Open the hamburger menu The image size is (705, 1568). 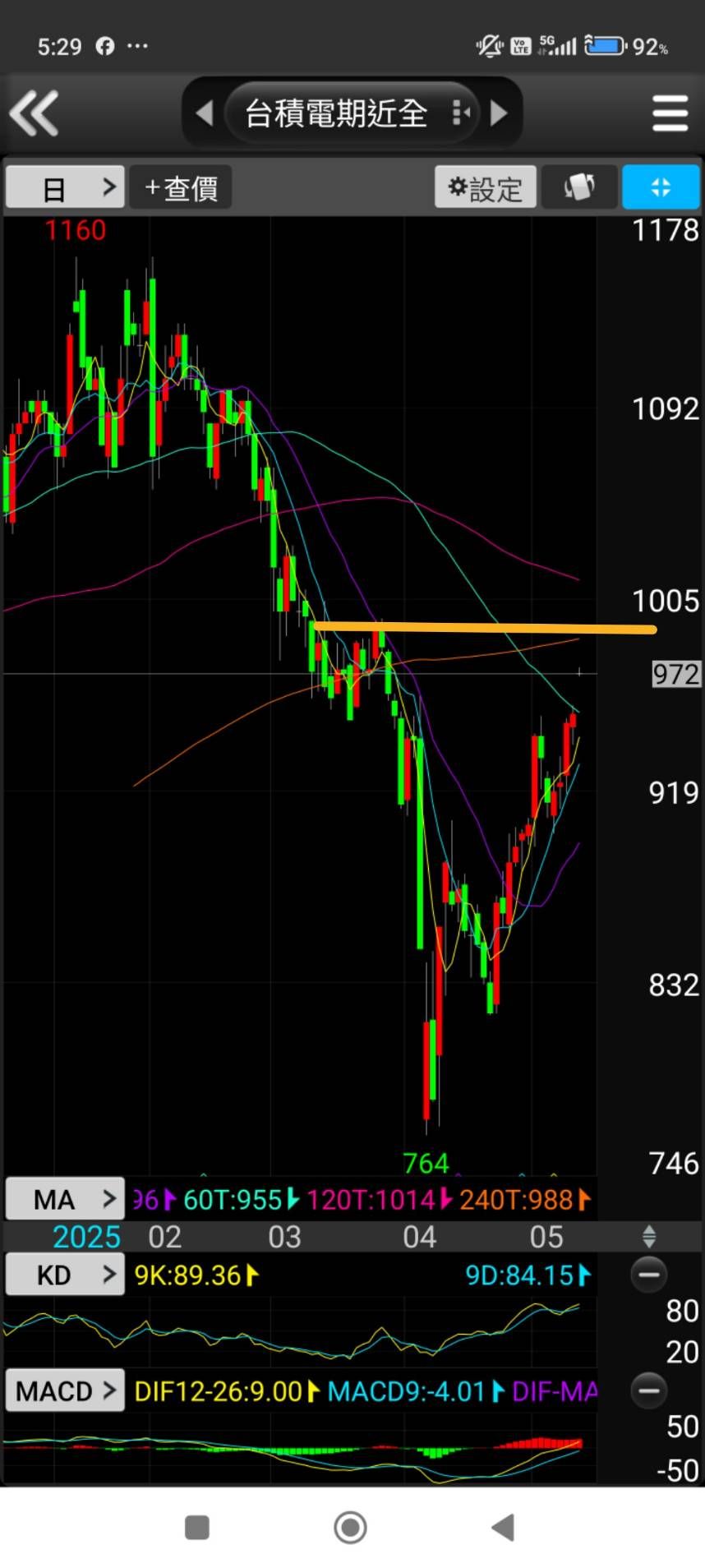click(670, 113)
